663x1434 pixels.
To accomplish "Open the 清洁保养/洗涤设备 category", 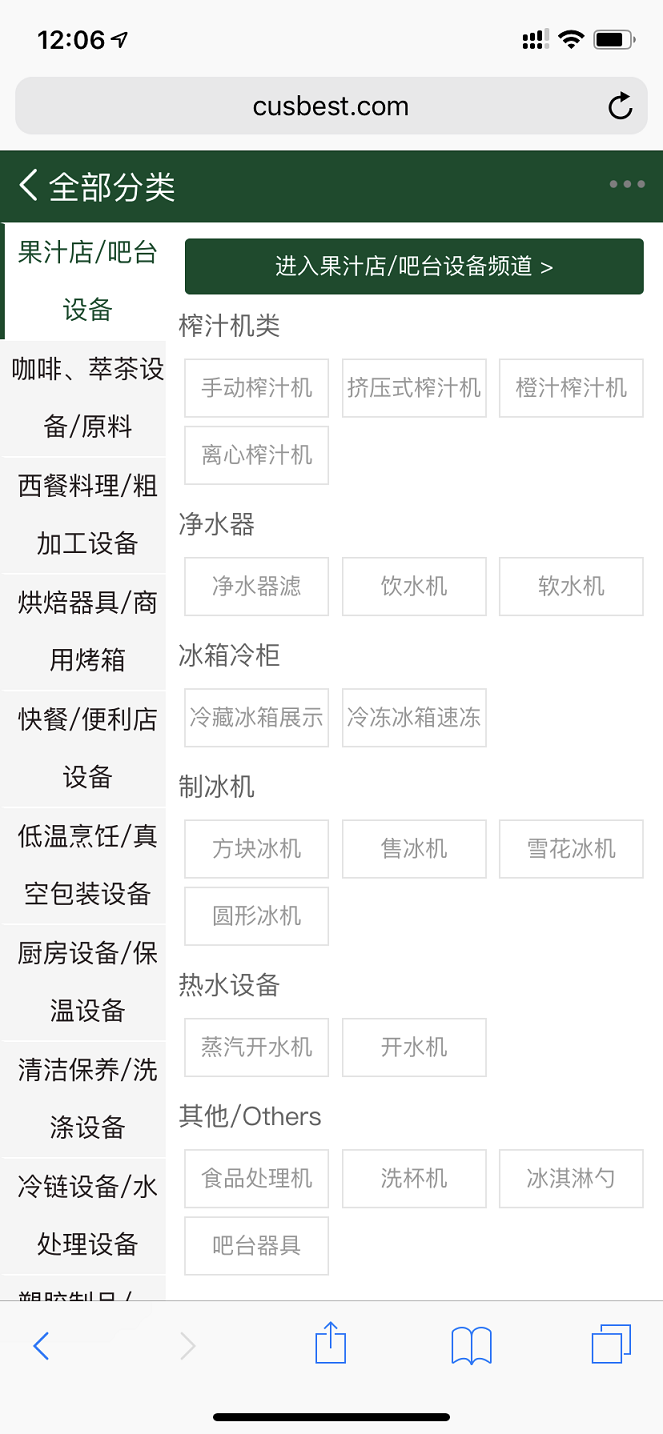I will point(86,1100).
